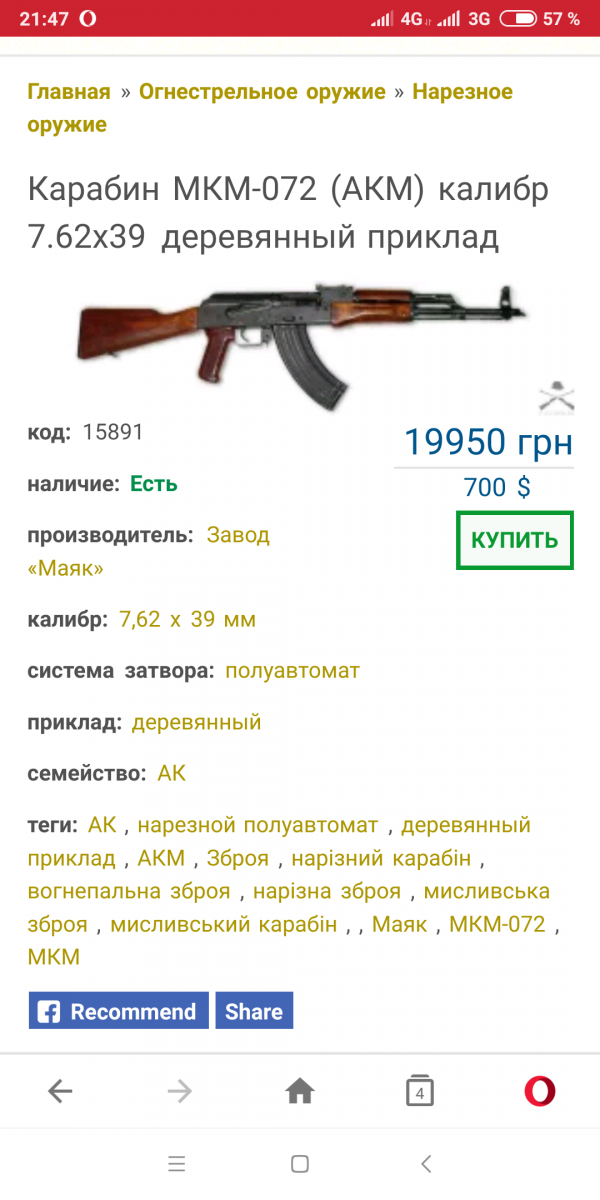Open the вогнепальна зброя tag
The width and height of the screenshot is (600, 1200).
129,891
